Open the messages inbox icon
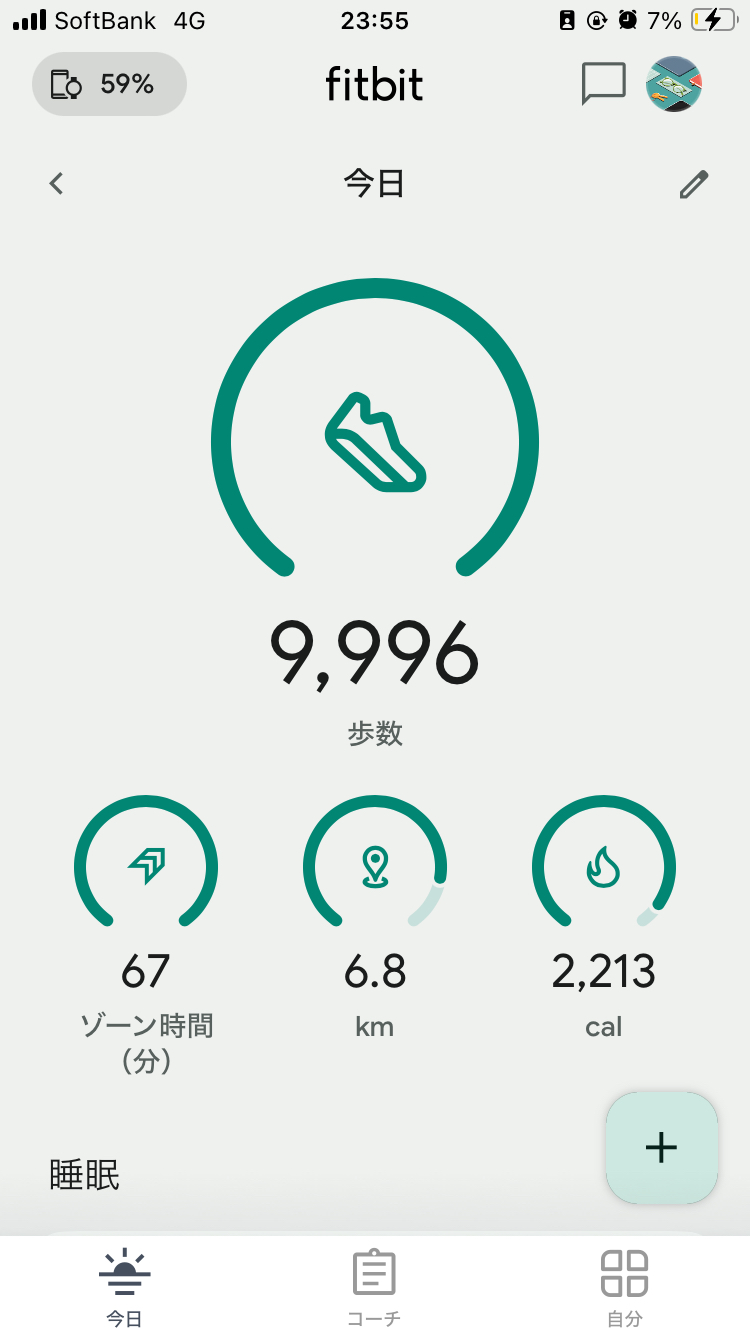Viewport: 750px width, 1334px height. [603, 84]
